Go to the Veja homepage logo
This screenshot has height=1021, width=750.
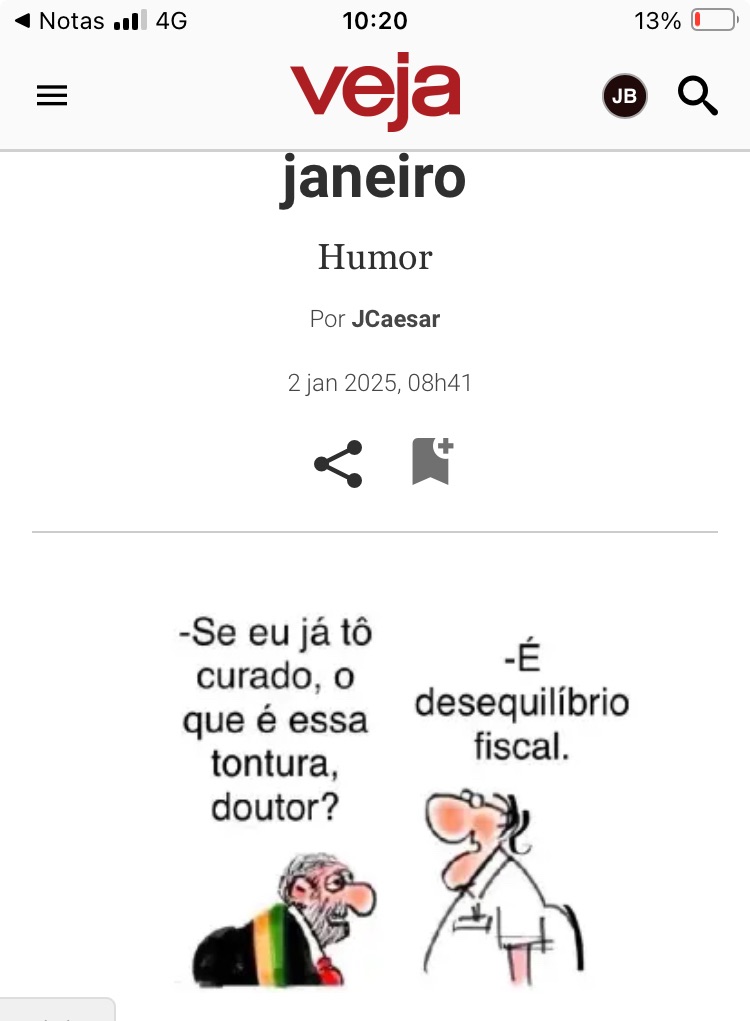[375, 92]
